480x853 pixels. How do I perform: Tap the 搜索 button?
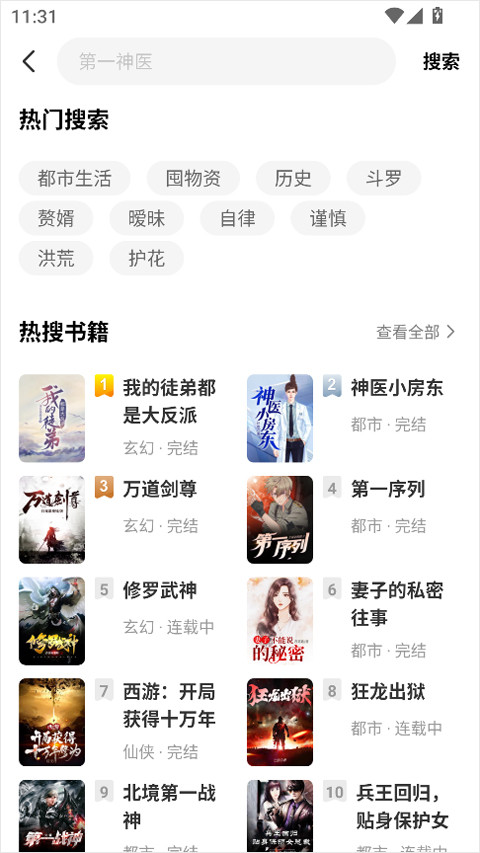(441, 61)
